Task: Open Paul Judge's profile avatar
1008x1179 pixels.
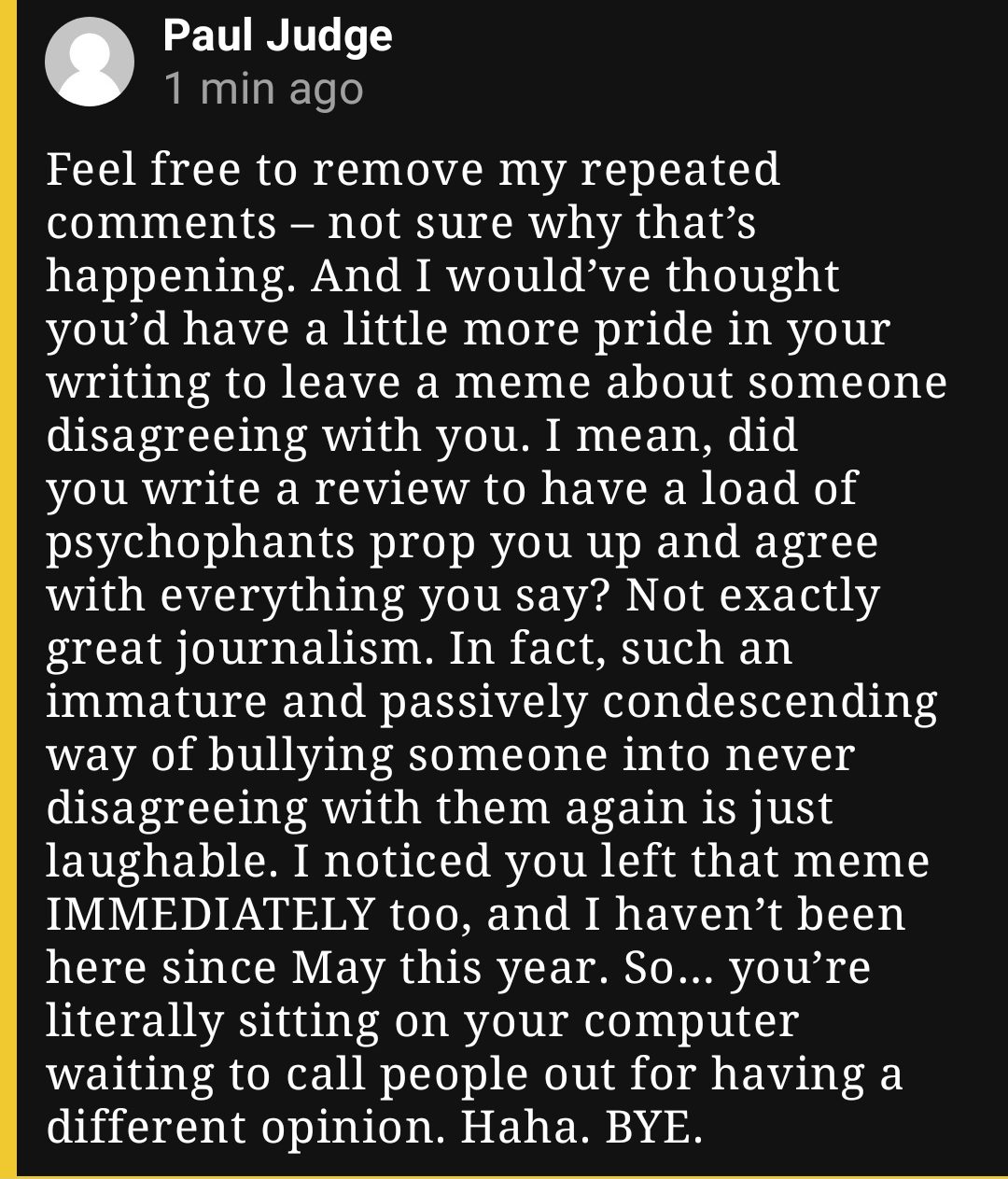Action: point(90,63)
